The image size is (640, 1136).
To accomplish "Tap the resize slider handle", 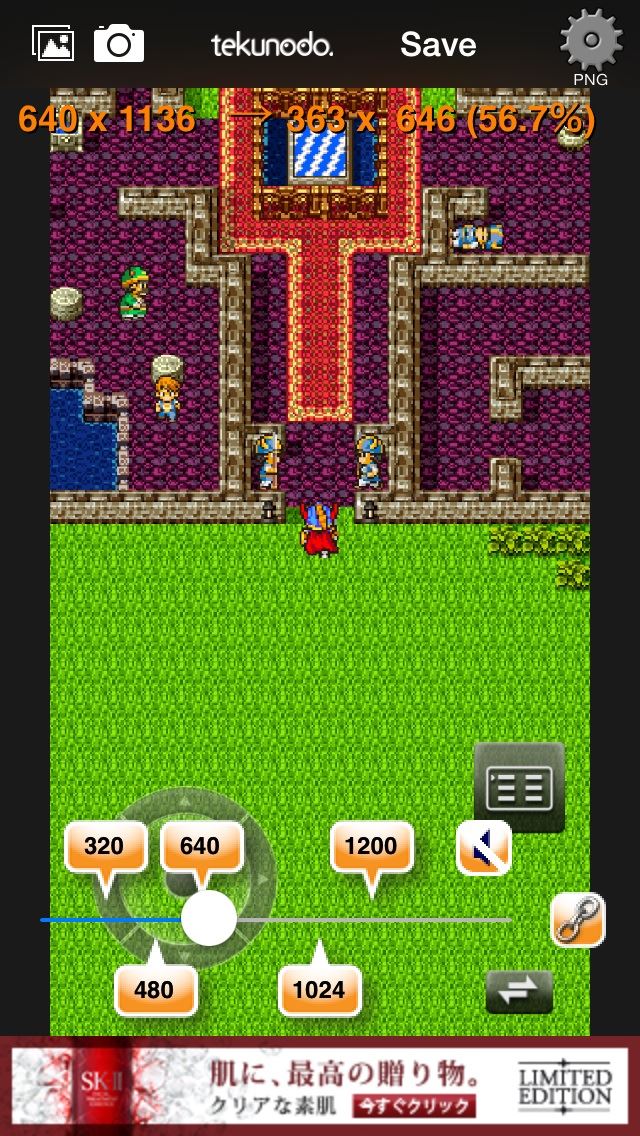I will [208, 919].
